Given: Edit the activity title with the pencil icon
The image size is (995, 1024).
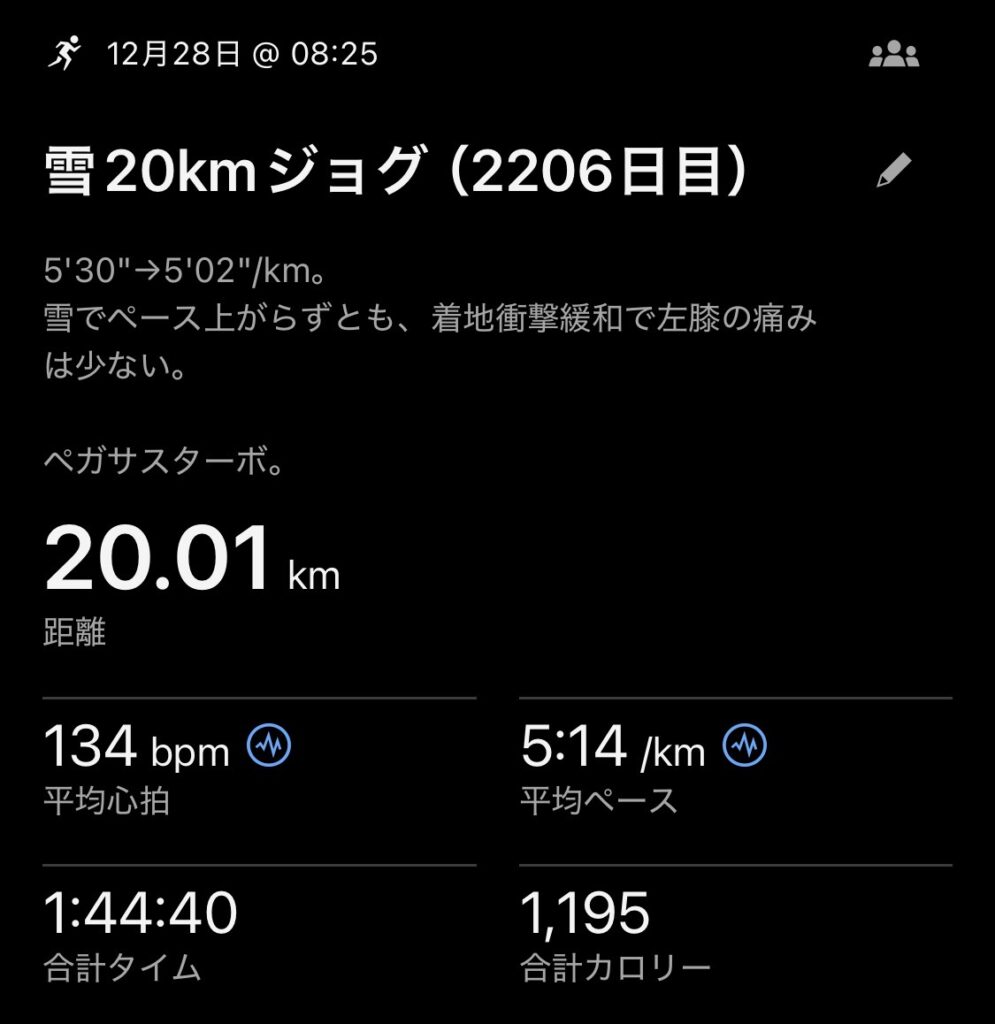Looking at the screenshot, I should coord(893,172).
